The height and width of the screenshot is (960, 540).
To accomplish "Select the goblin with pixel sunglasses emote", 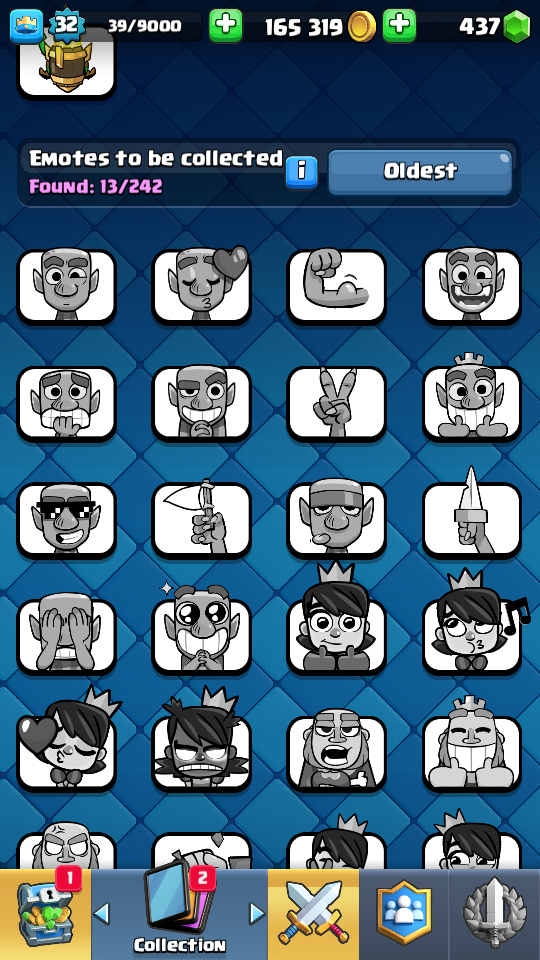I will (x=66, y=519).
